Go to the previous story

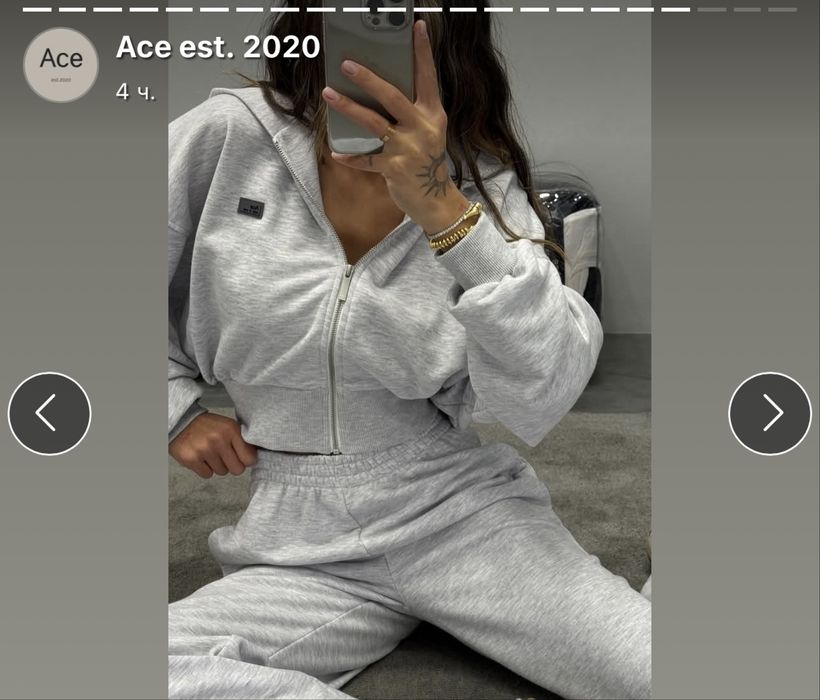click(x=49, y=413)
